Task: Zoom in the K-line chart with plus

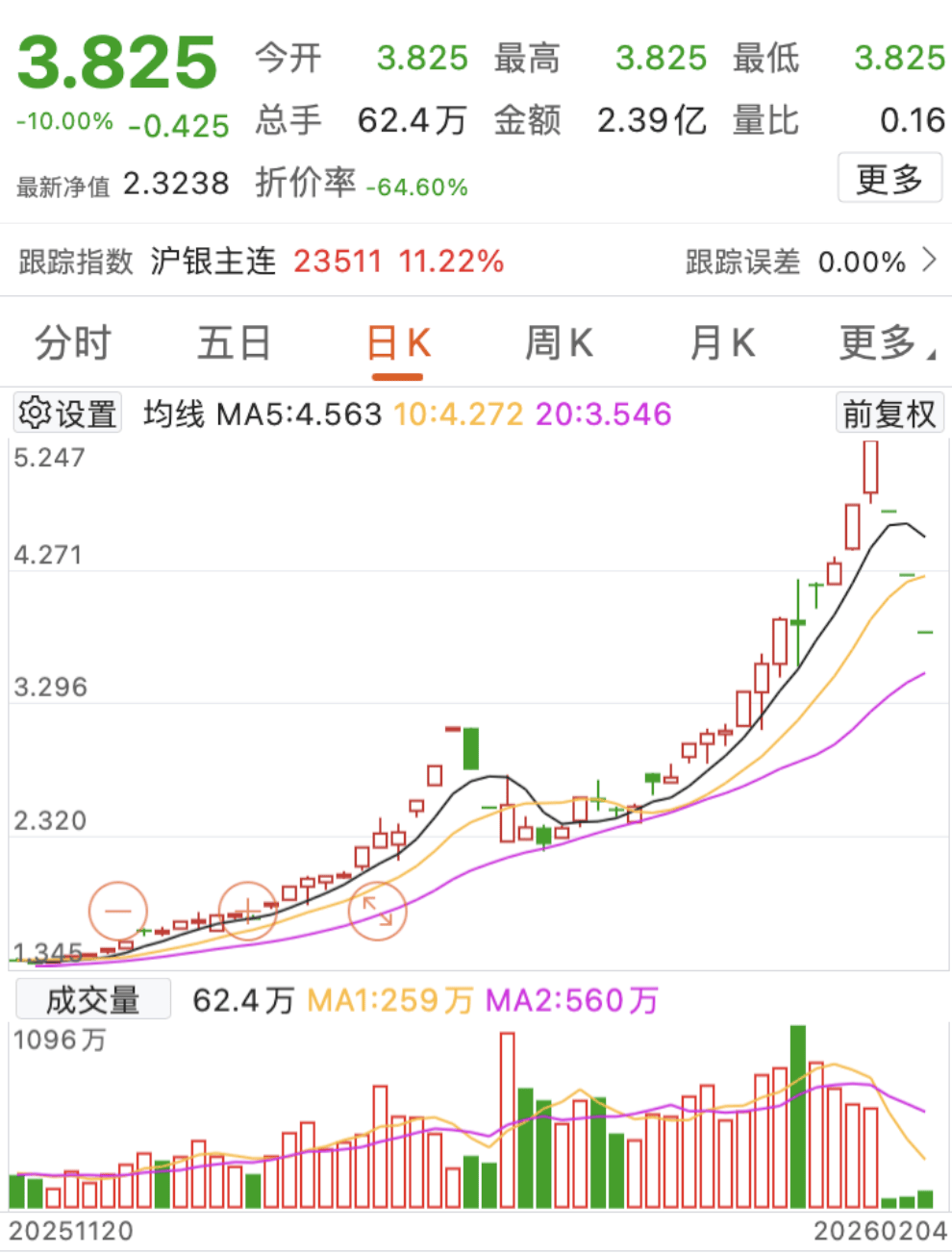Action: (247, 910)
